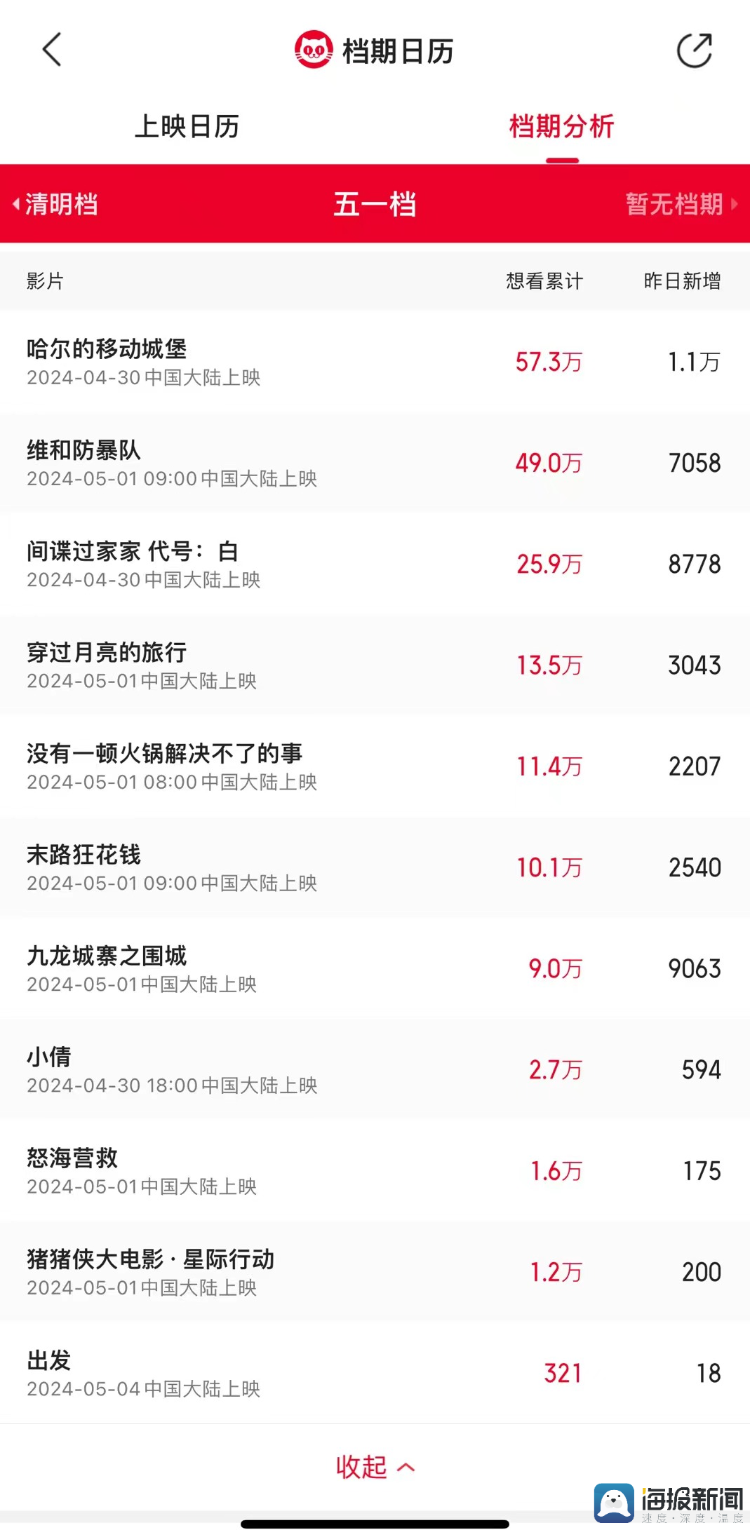Collapse the list with 收起

click(375, 1467)
